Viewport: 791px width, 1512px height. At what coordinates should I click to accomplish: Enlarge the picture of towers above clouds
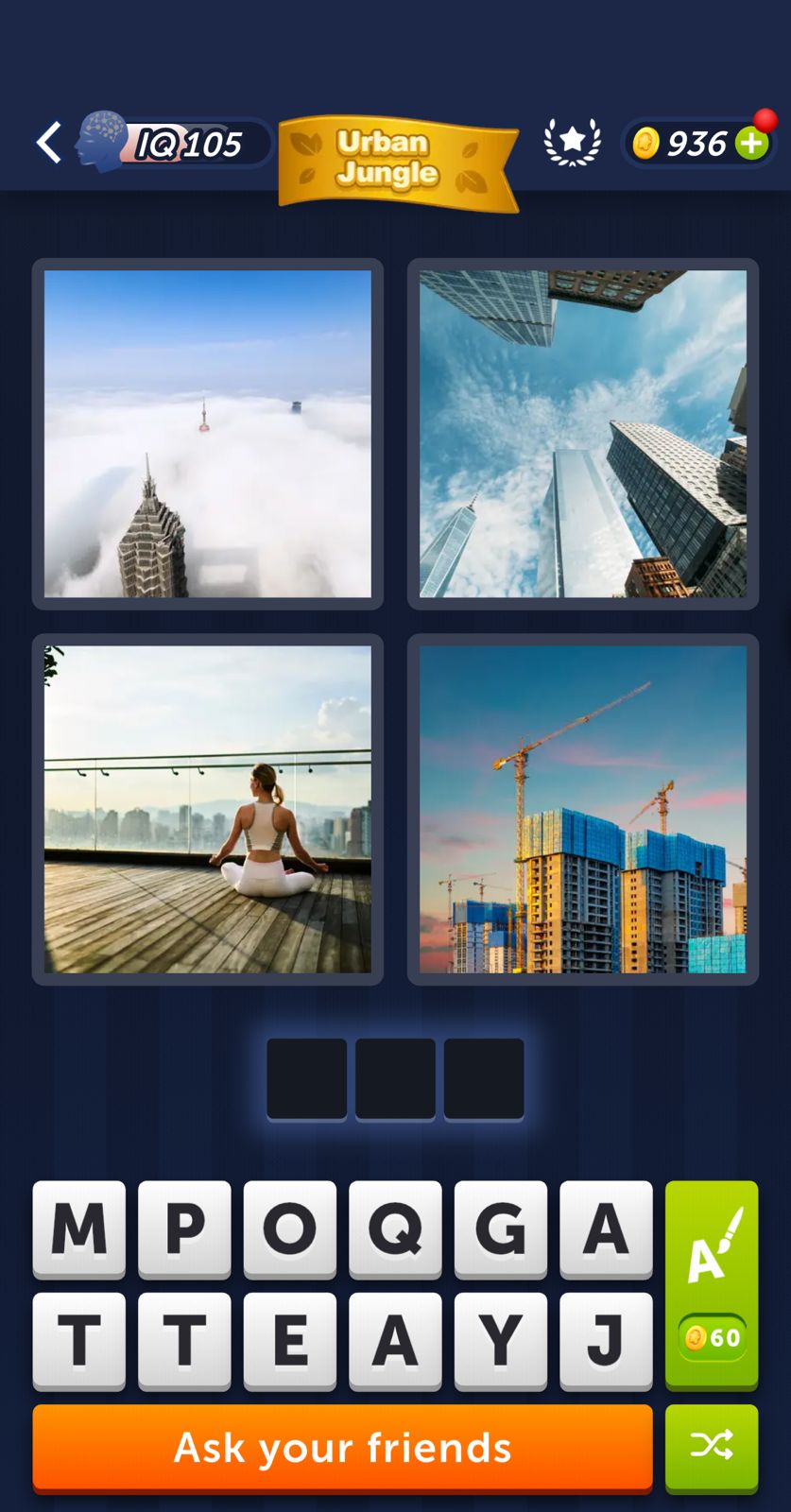[x=208, y=434]
